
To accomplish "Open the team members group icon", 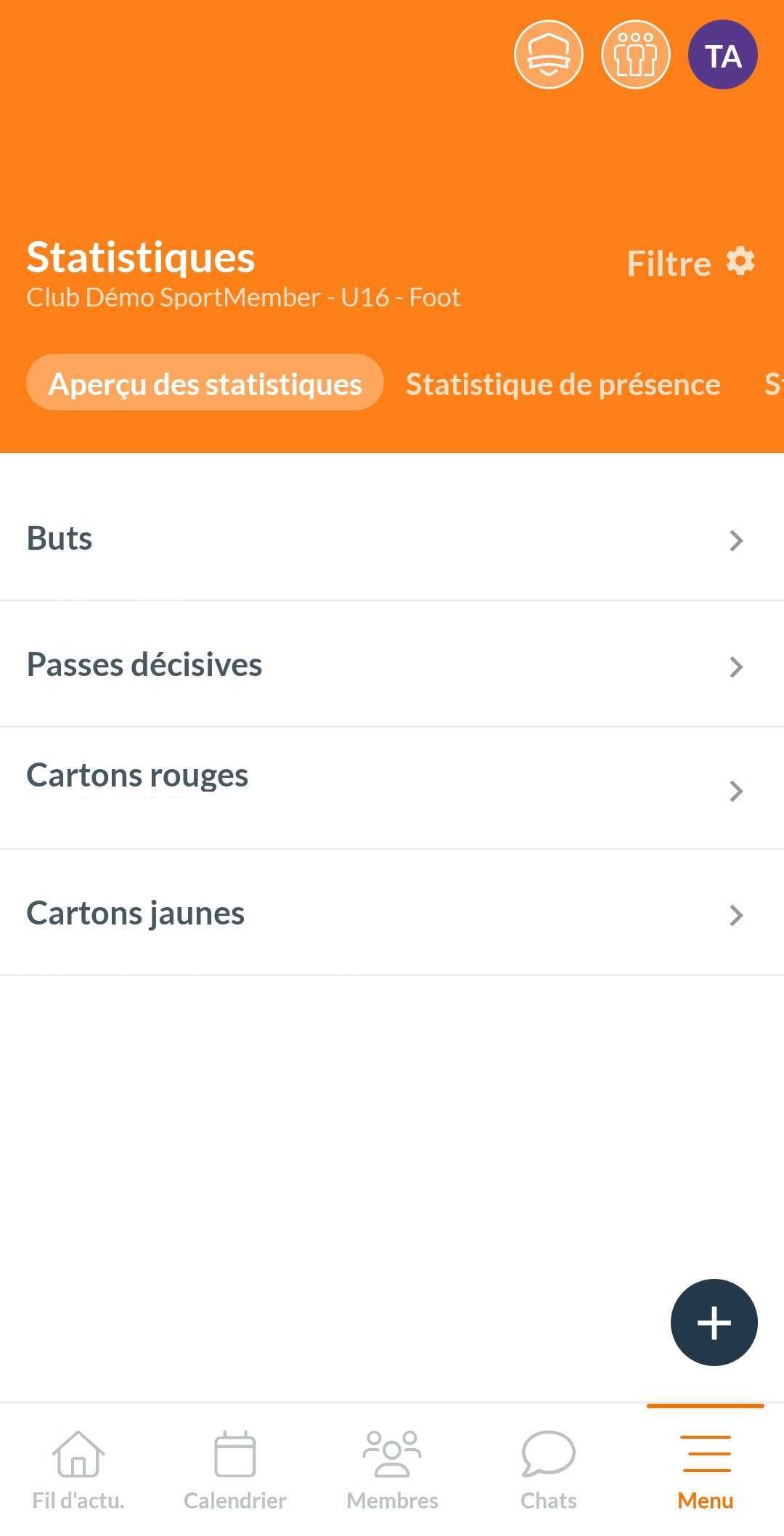I will (636, 54).
